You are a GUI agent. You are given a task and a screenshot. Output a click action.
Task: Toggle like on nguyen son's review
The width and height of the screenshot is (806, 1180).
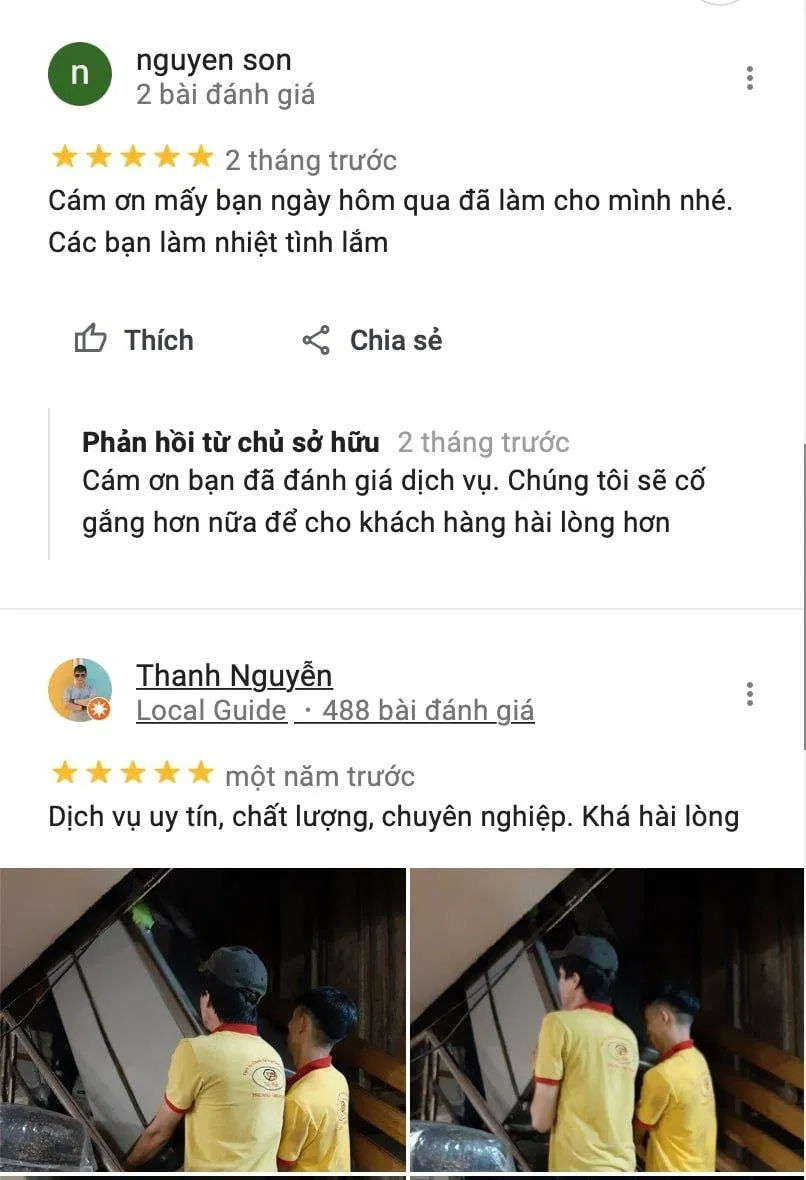[x=133, y=339]
